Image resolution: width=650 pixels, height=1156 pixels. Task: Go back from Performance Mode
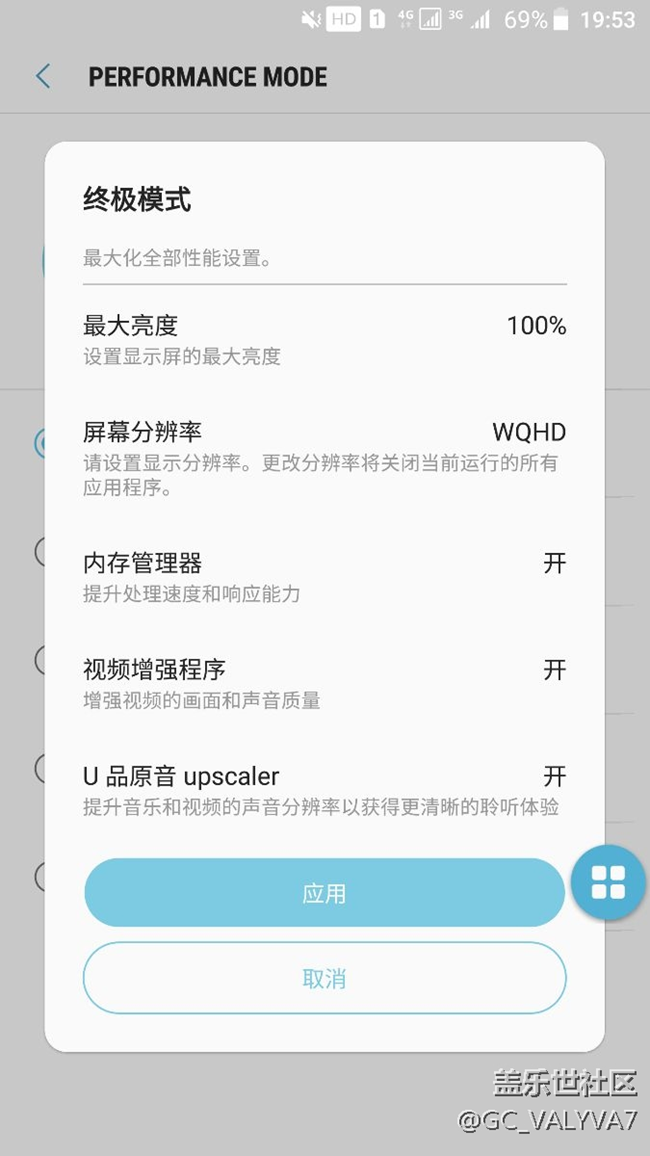click(x=43, y=77)
